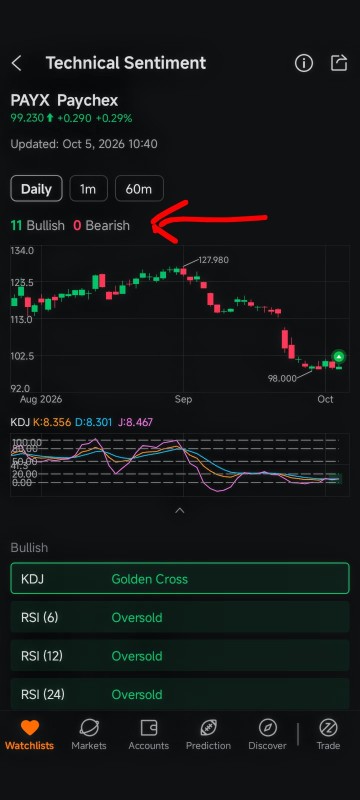This screenshot has height=800, width=360.
Task: Go back from Technical Sentiment
Action: (16, 63)
